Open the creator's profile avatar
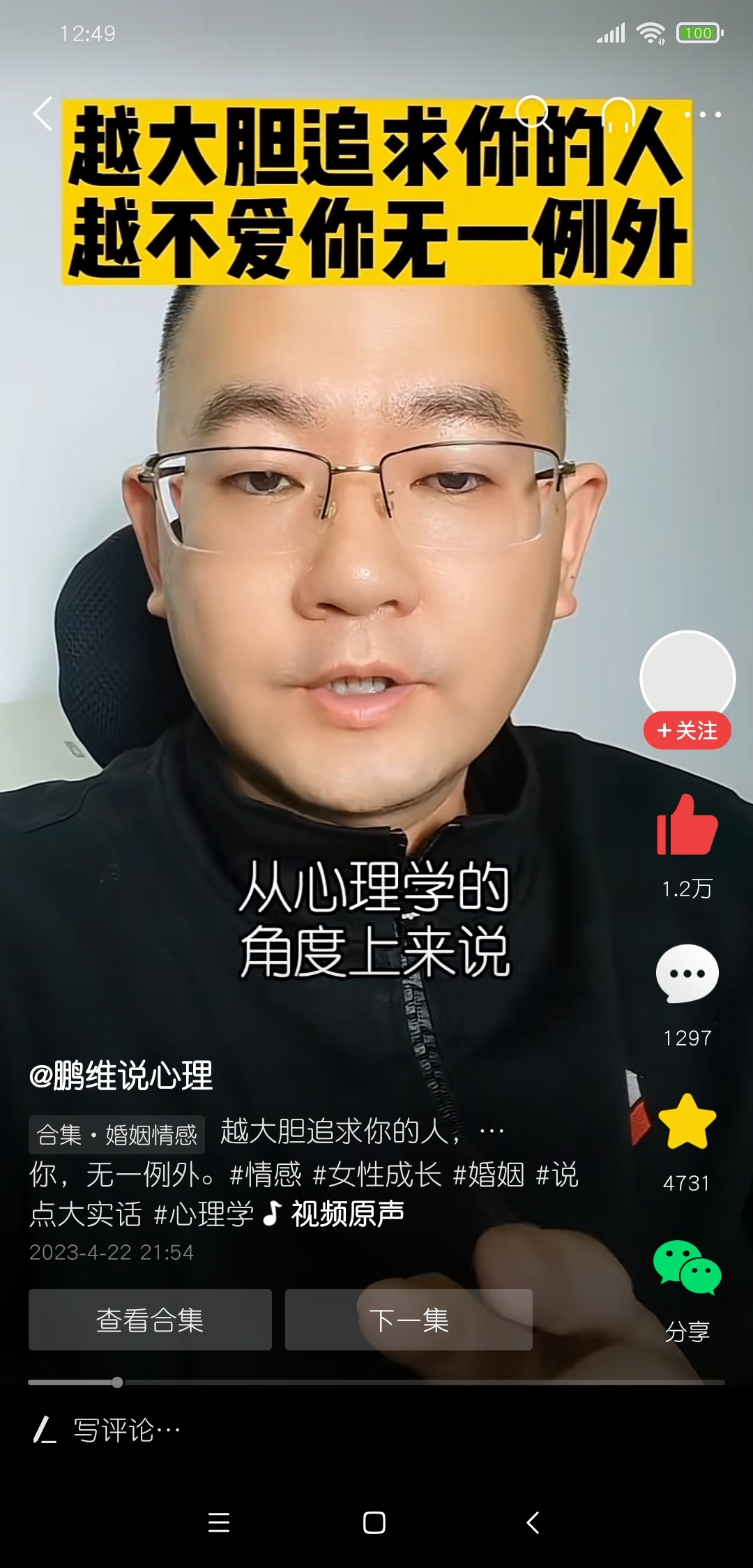 coord(687,675)
